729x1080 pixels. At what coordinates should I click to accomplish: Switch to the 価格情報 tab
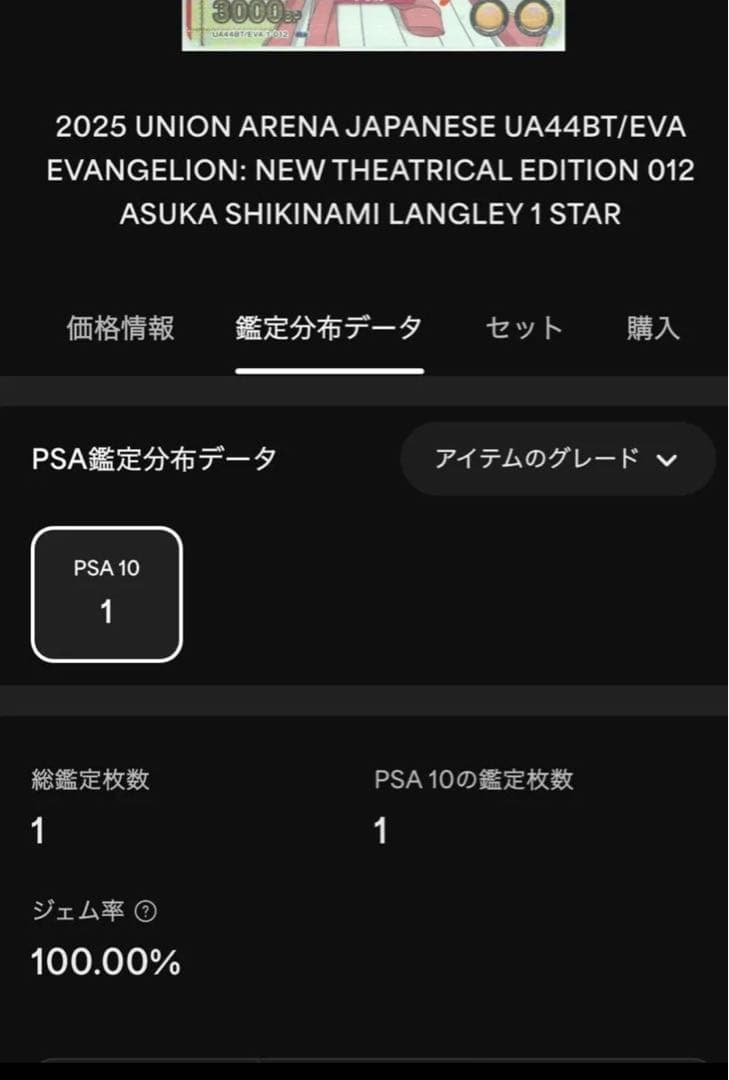pyautogui.click(x=120, y=328)
